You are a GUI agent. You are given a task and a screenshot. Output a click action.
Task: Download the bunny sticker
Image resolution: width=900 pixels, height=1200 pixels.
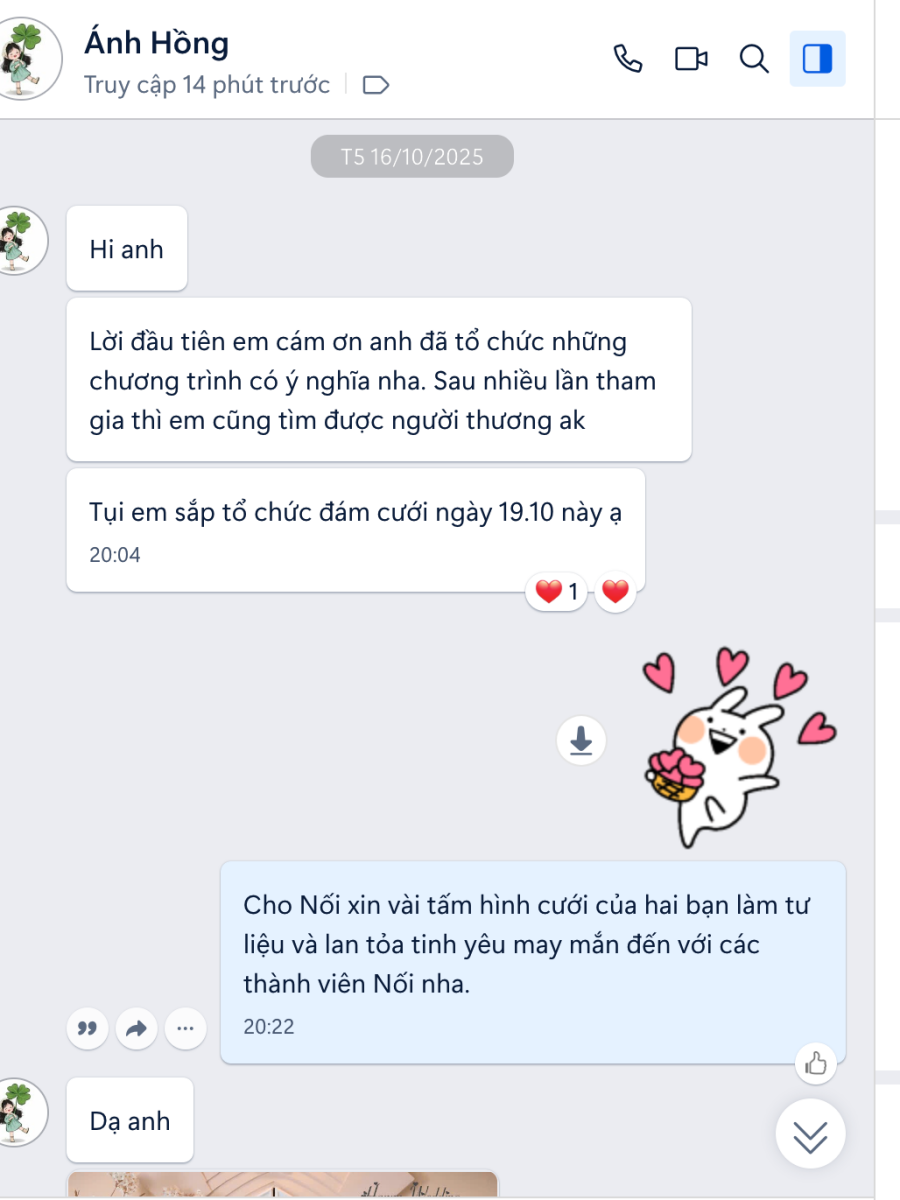pos(581,741)
